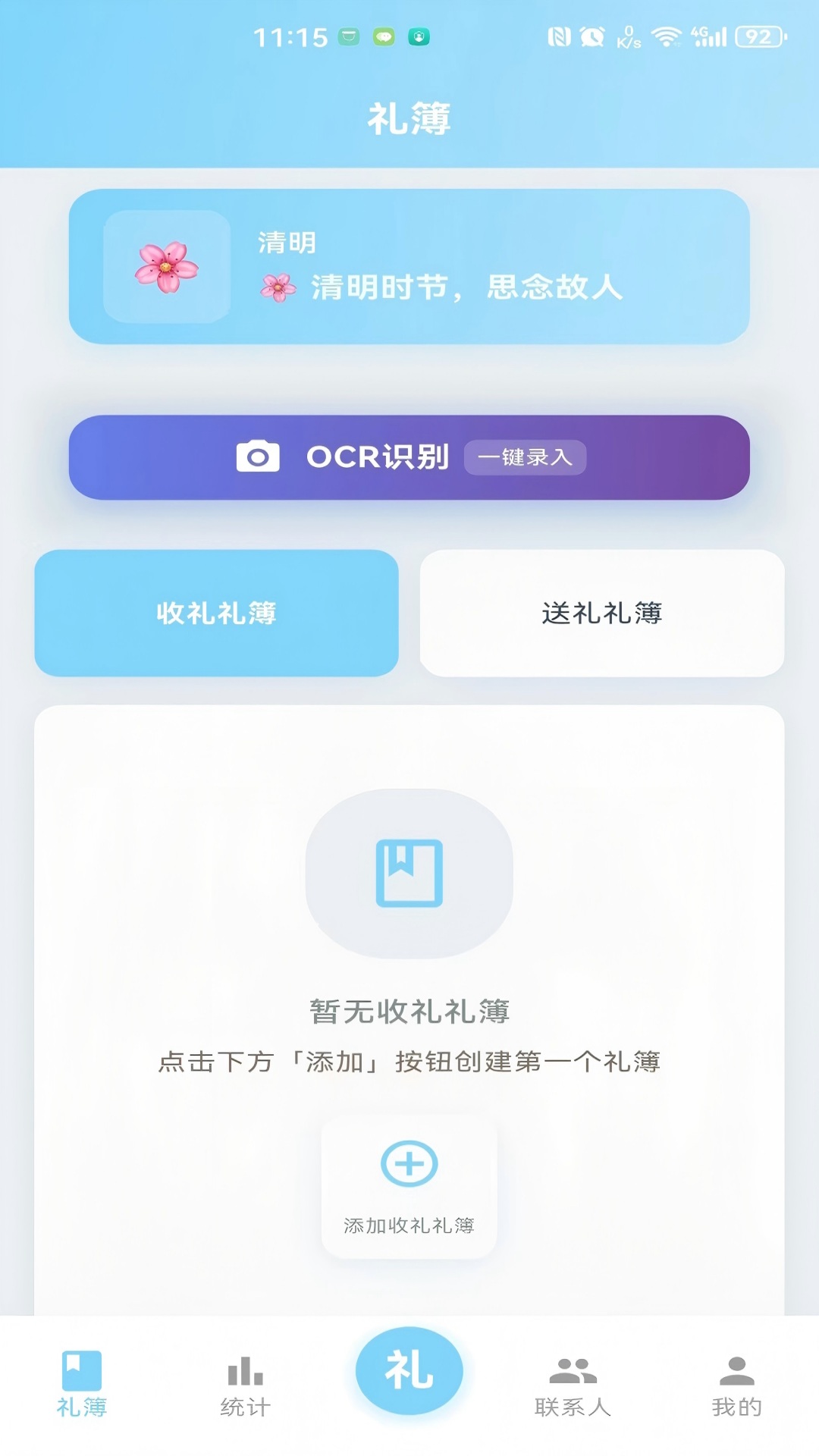The height and width of the screenshot is (1456, 819).
Task: Tap the Wi-Fi icon in the status bar
Action: pos(666,36)
